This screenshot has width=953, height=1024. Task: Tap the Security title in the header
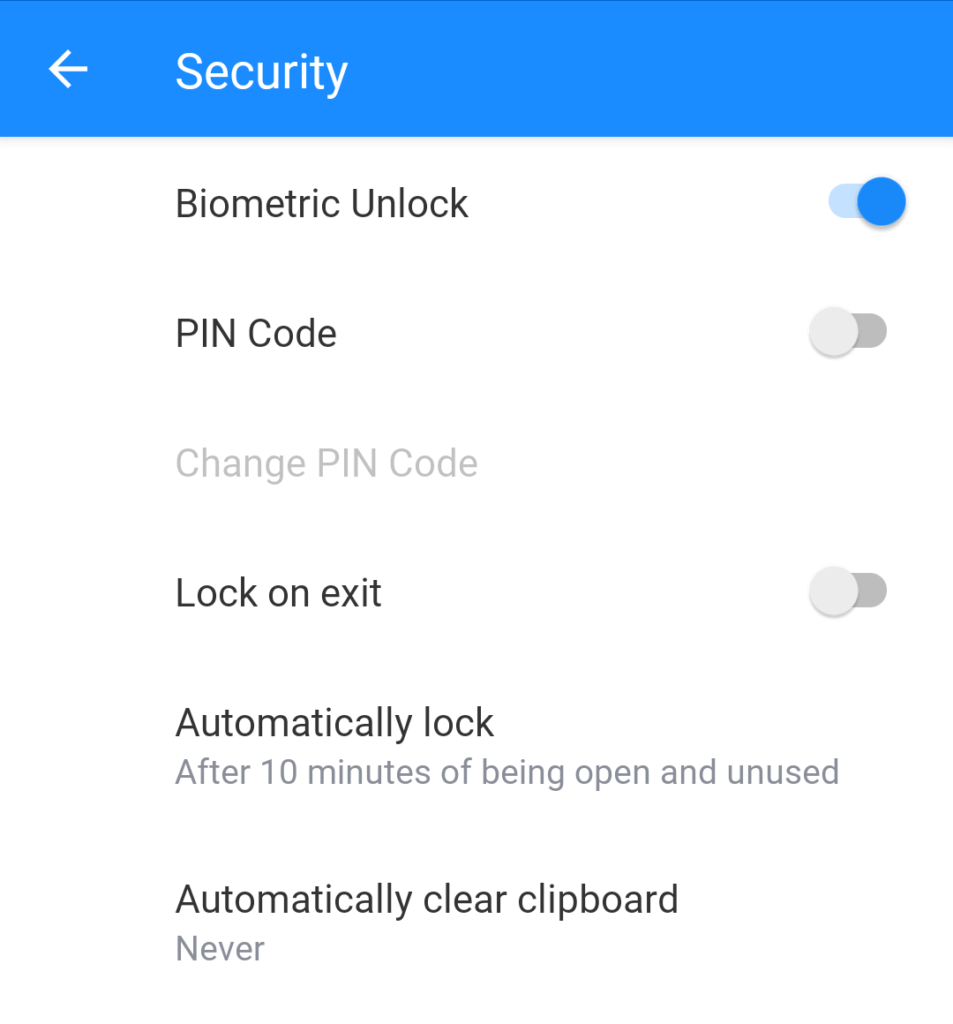[x=261, y=71]
